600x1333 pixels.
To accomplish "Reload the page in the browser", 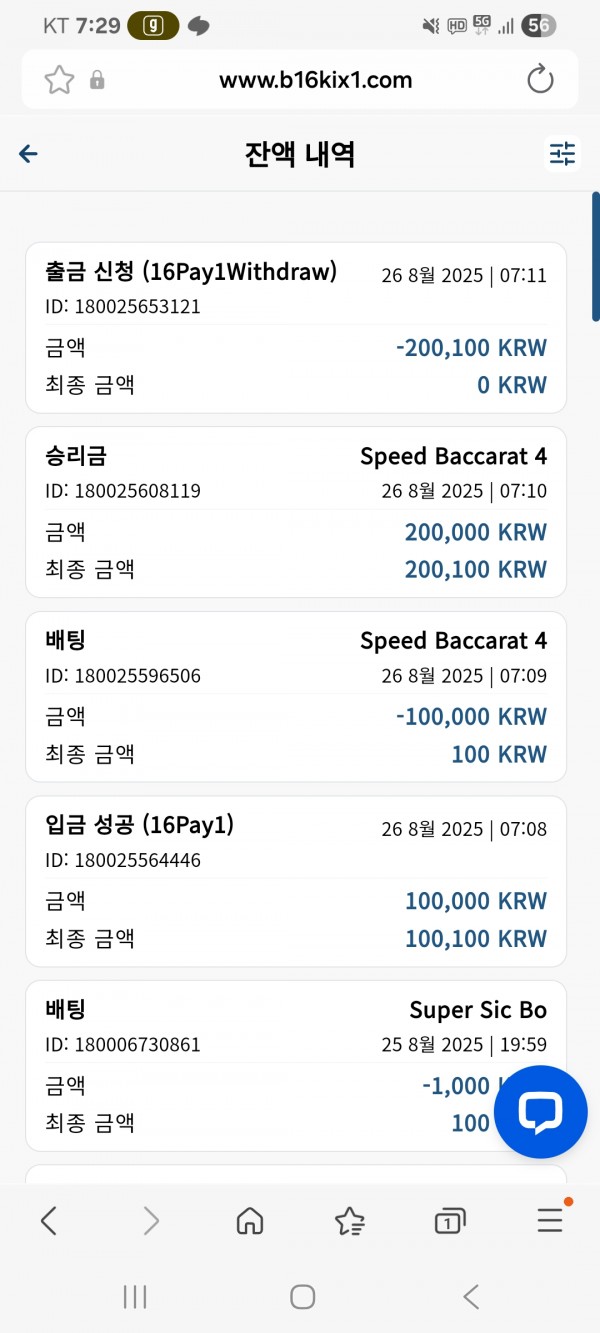I will coord(540,79).
